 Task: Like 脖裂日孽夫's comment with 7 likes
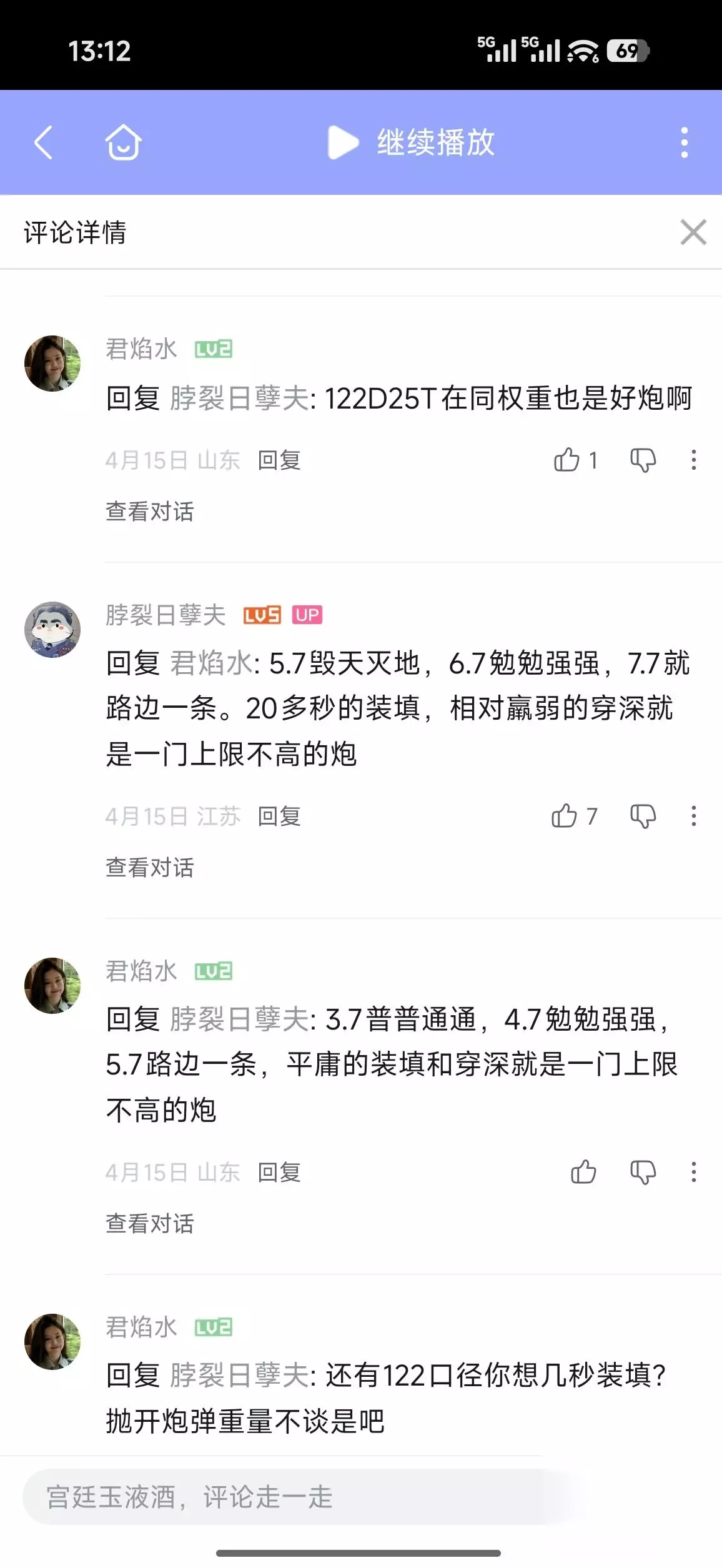565,816
